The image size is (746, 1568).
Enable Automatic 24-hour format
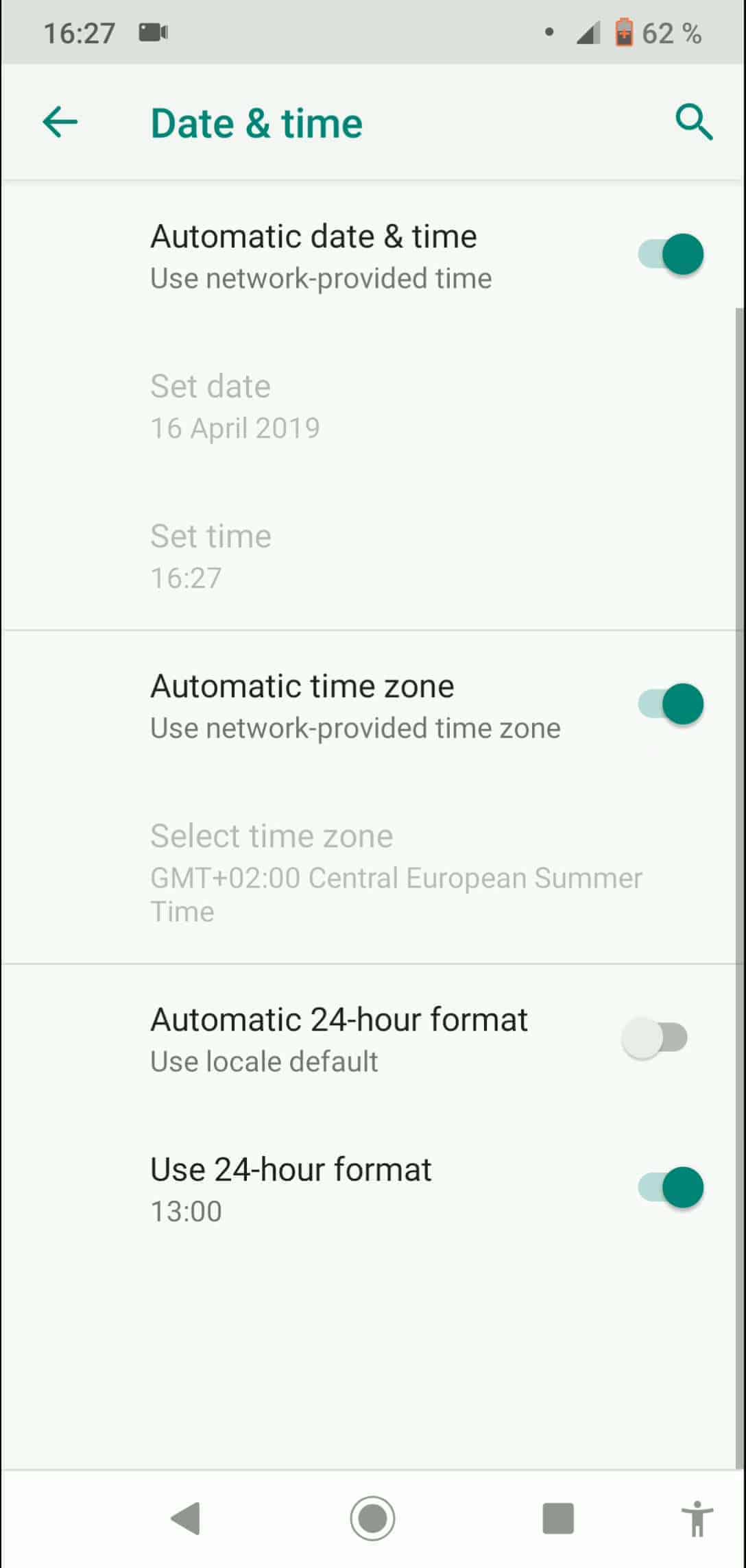click(x=655, y=1038)
